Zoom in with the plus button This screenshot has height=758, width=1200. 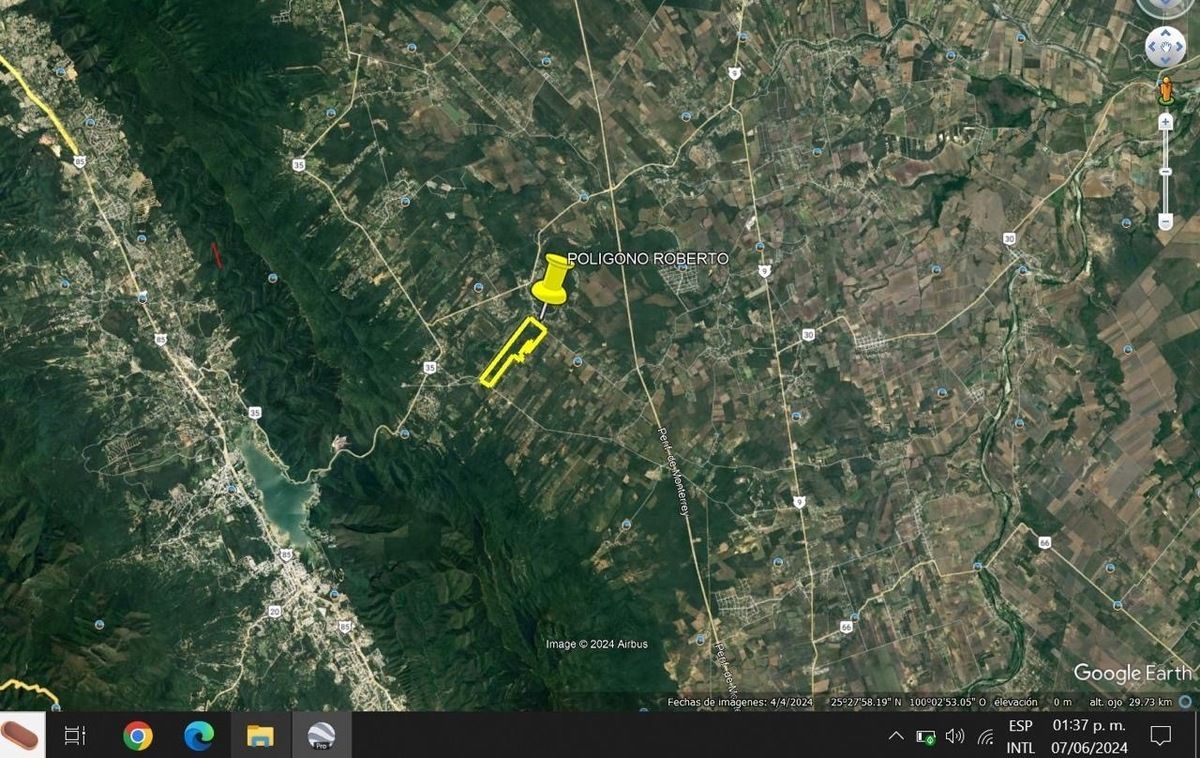(1165, 122)
